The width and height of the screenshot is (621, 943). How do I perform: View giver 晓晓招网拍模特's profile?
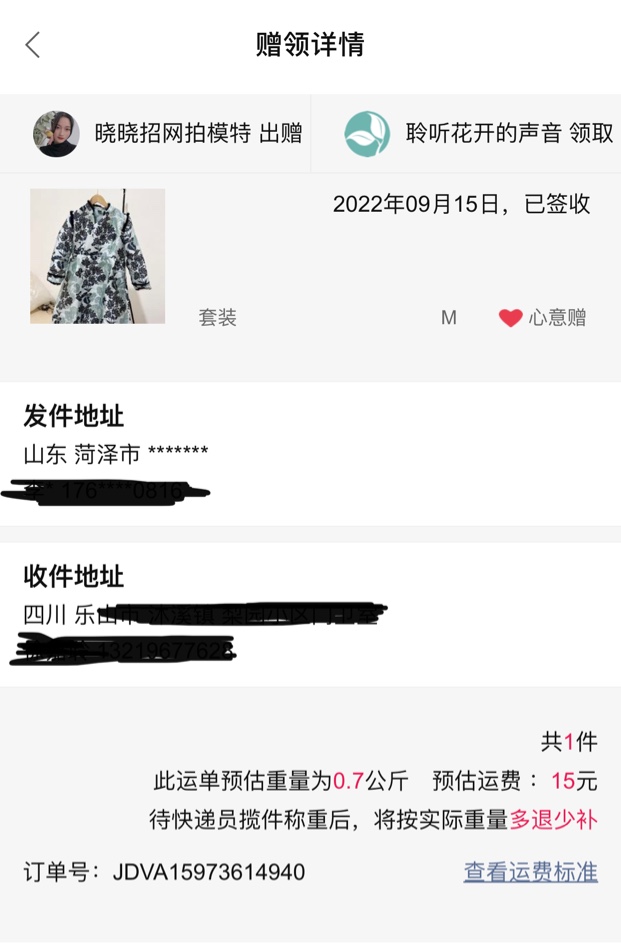tap(57, 134)
